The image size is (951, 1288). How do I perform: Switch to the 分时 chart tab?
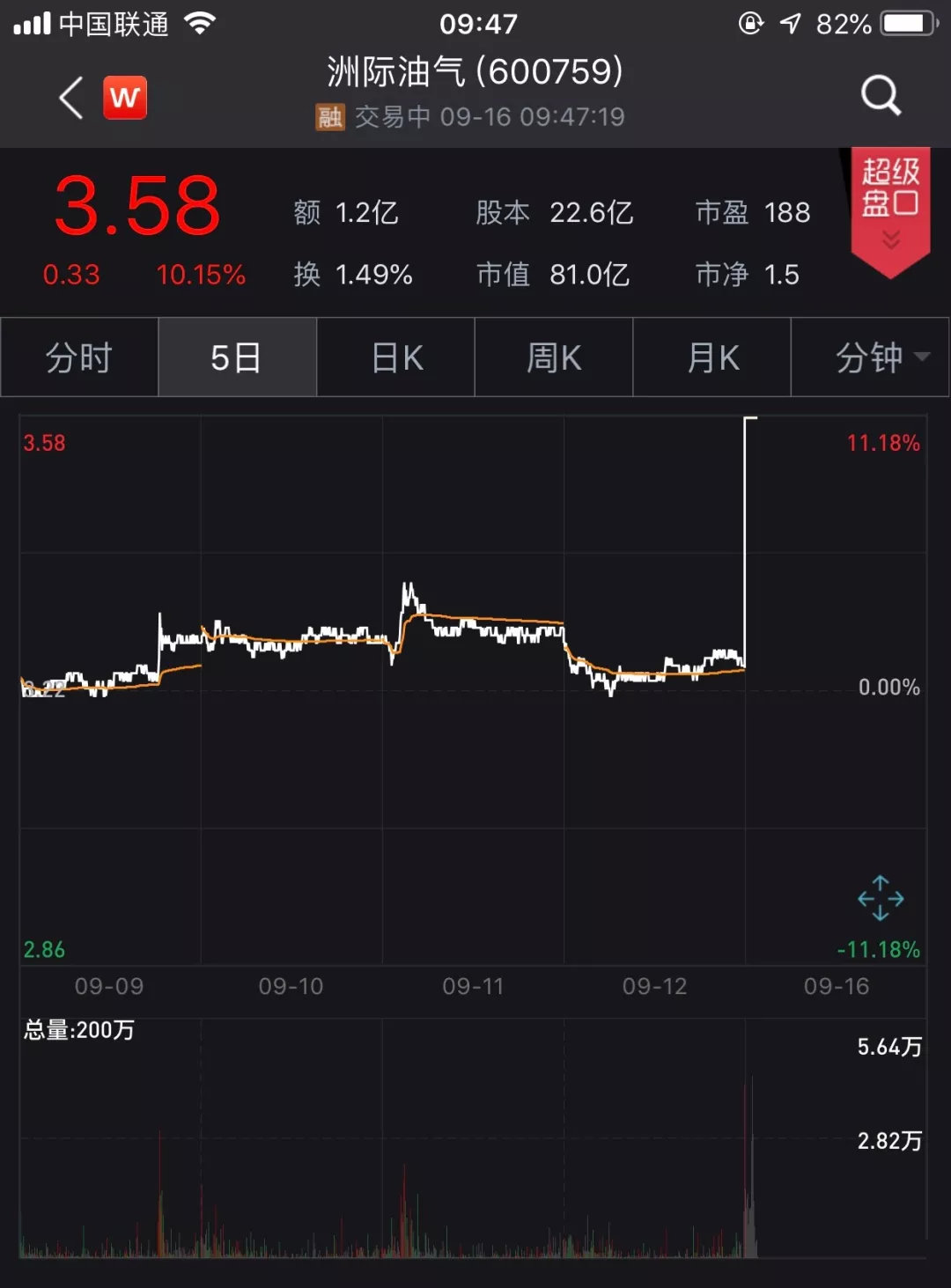pos(79,357)
